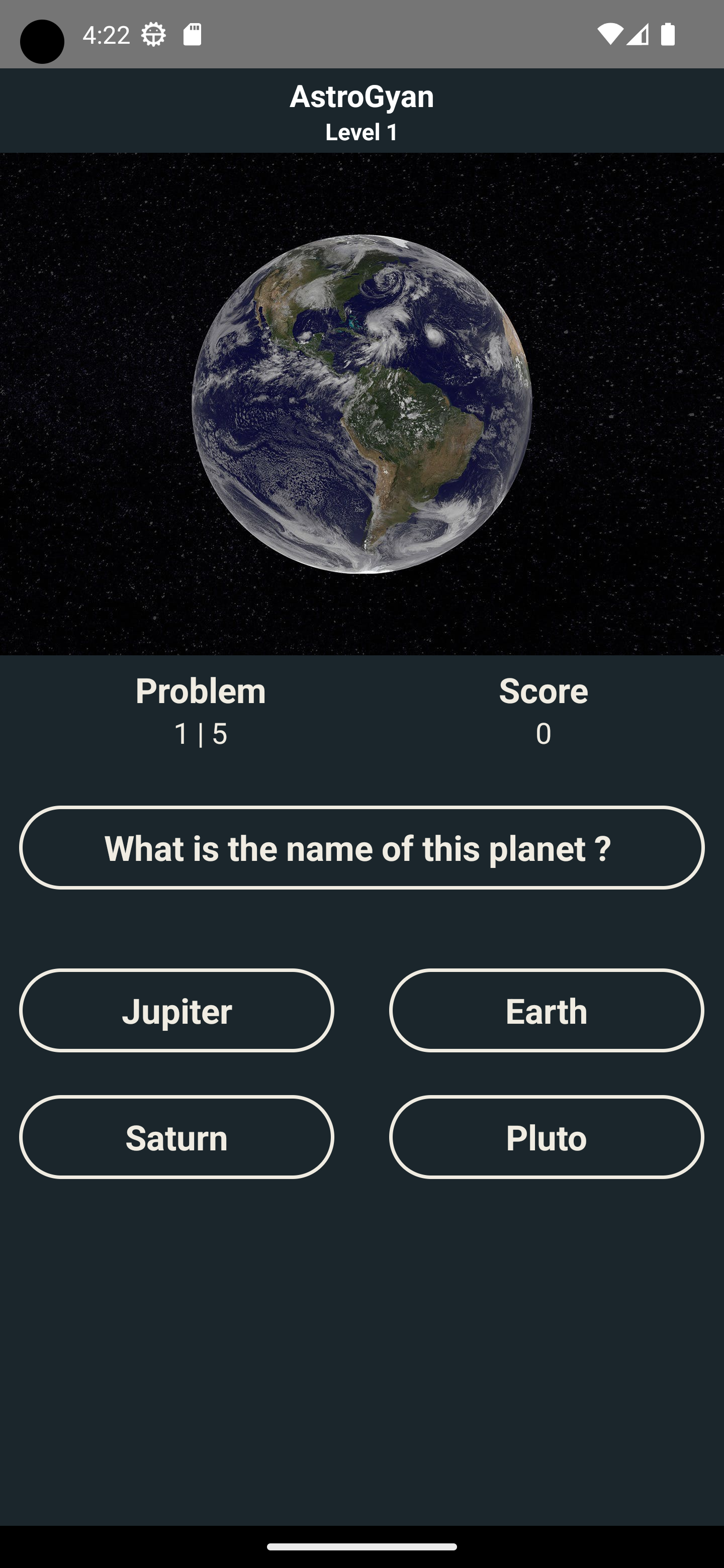
Task: Tap the clock showing 4:22
Action: coord(106,35)
